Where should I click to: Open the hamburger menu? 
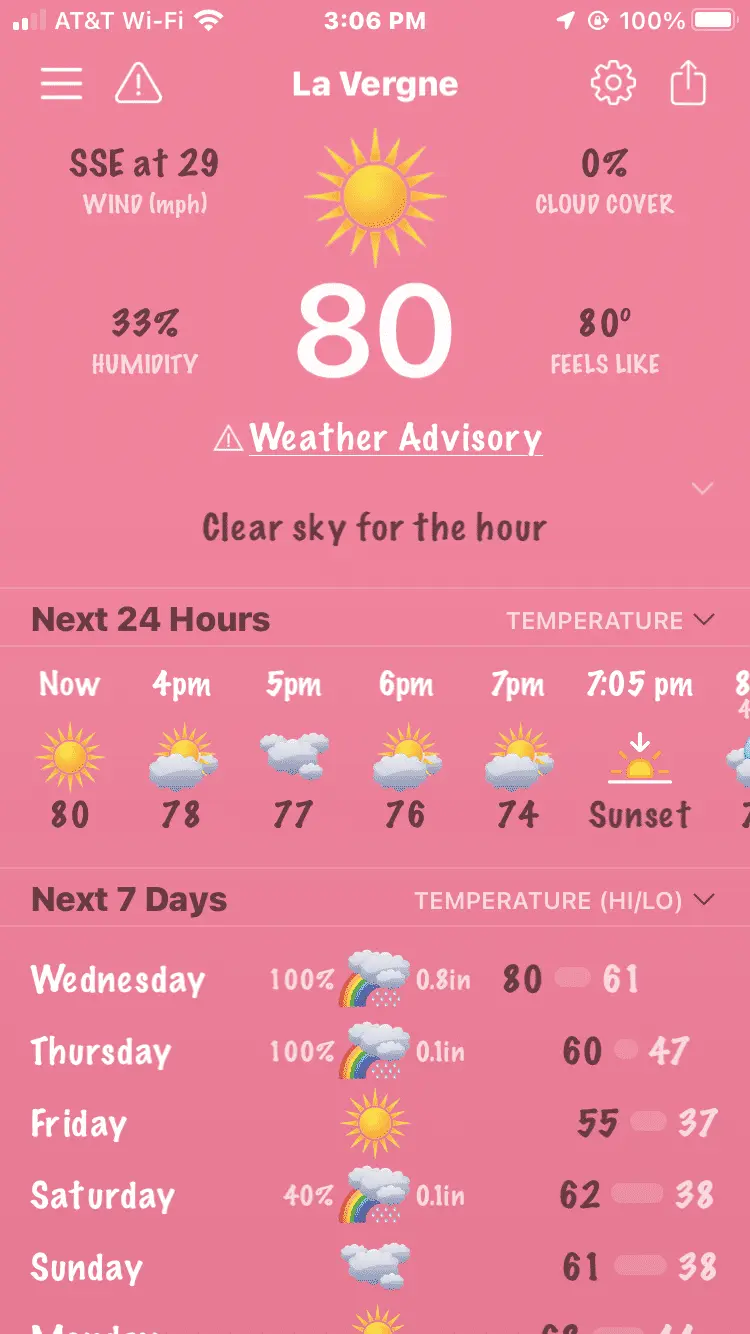pyautogui.click(x=61, y=84)
